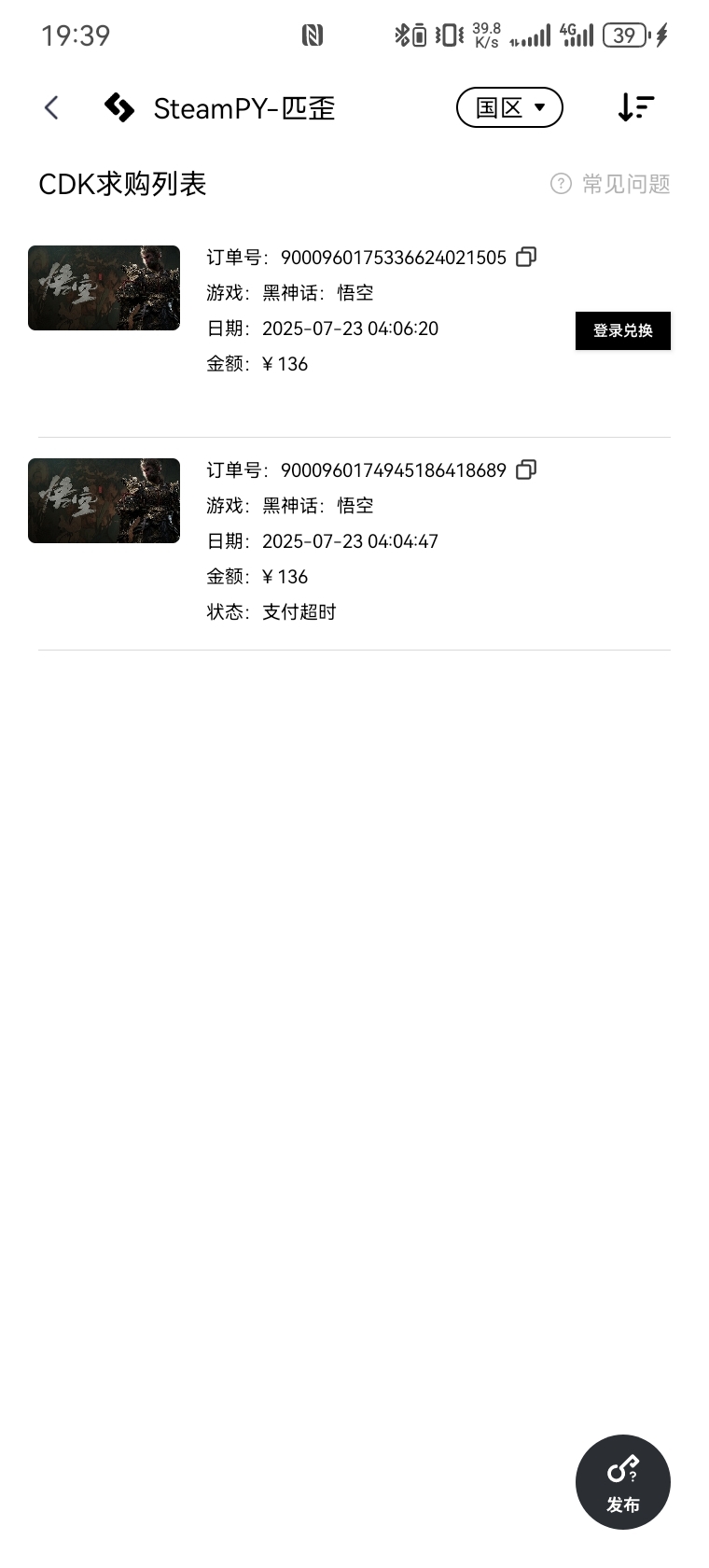Open the sort order icon
The height and width of the screenshot is (1568, 709).
tap(635, 107)
